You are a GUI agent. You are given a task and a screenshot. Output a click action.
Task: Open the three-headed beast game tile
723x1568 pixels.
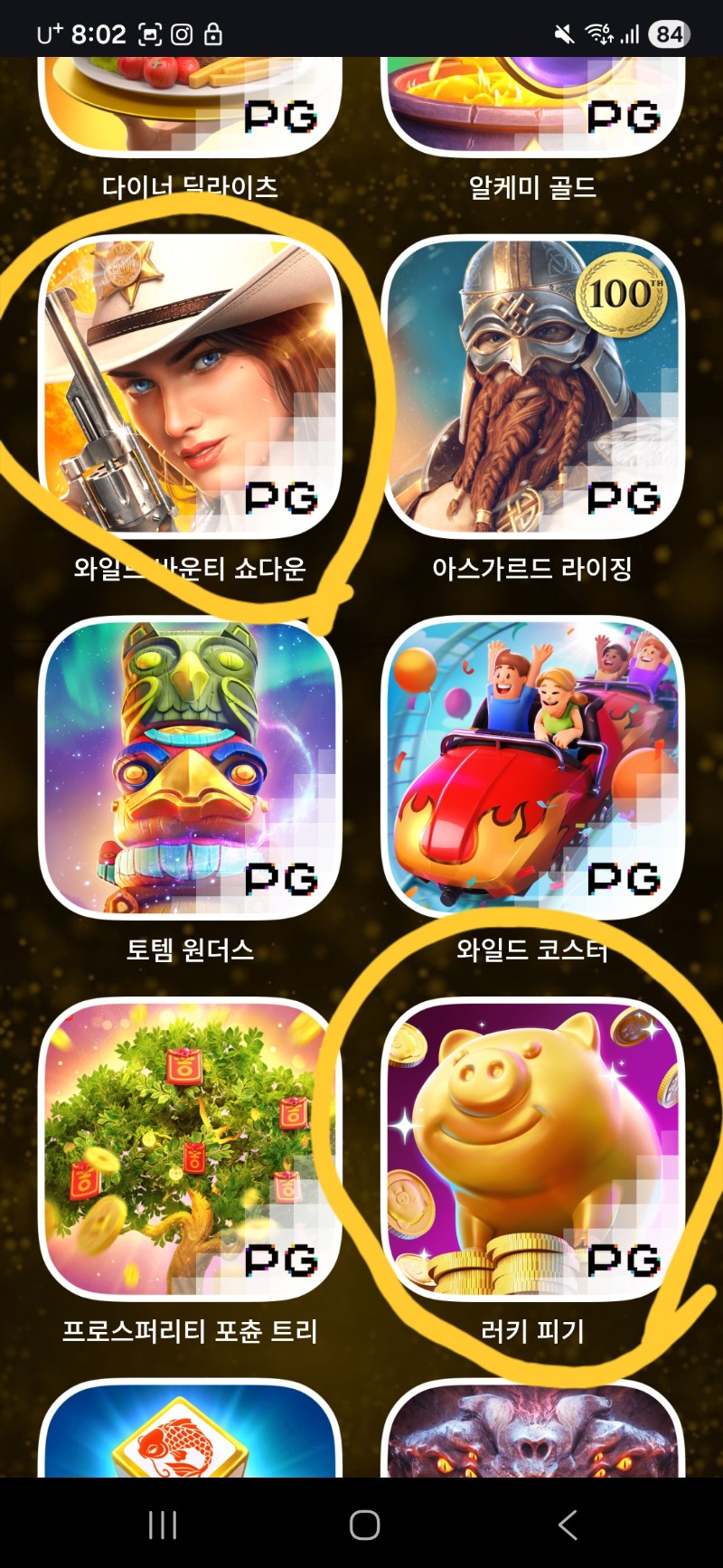click(x=533, y=1433)
